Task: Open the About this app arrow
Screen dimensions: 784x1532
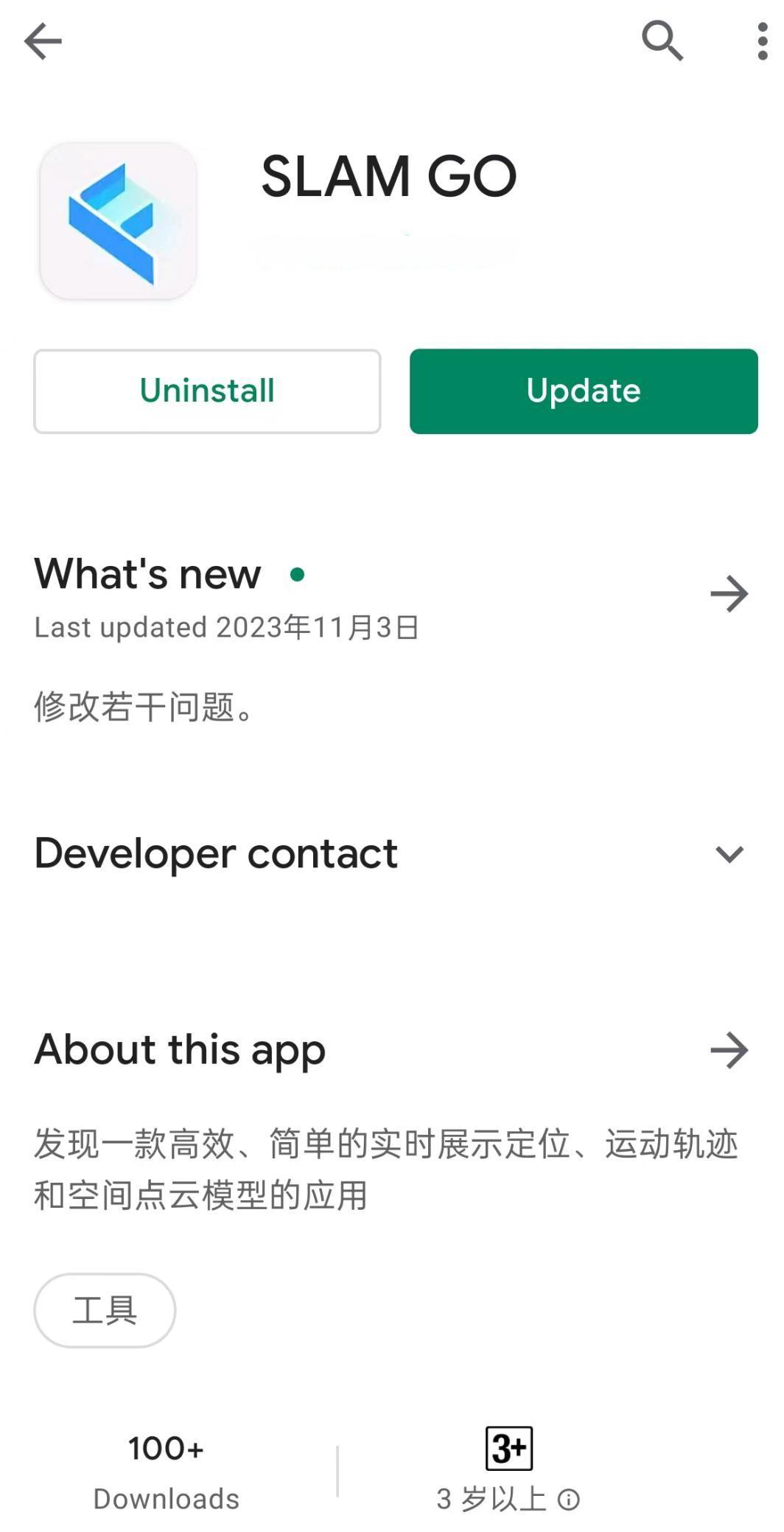Action: pos(729,1050)
